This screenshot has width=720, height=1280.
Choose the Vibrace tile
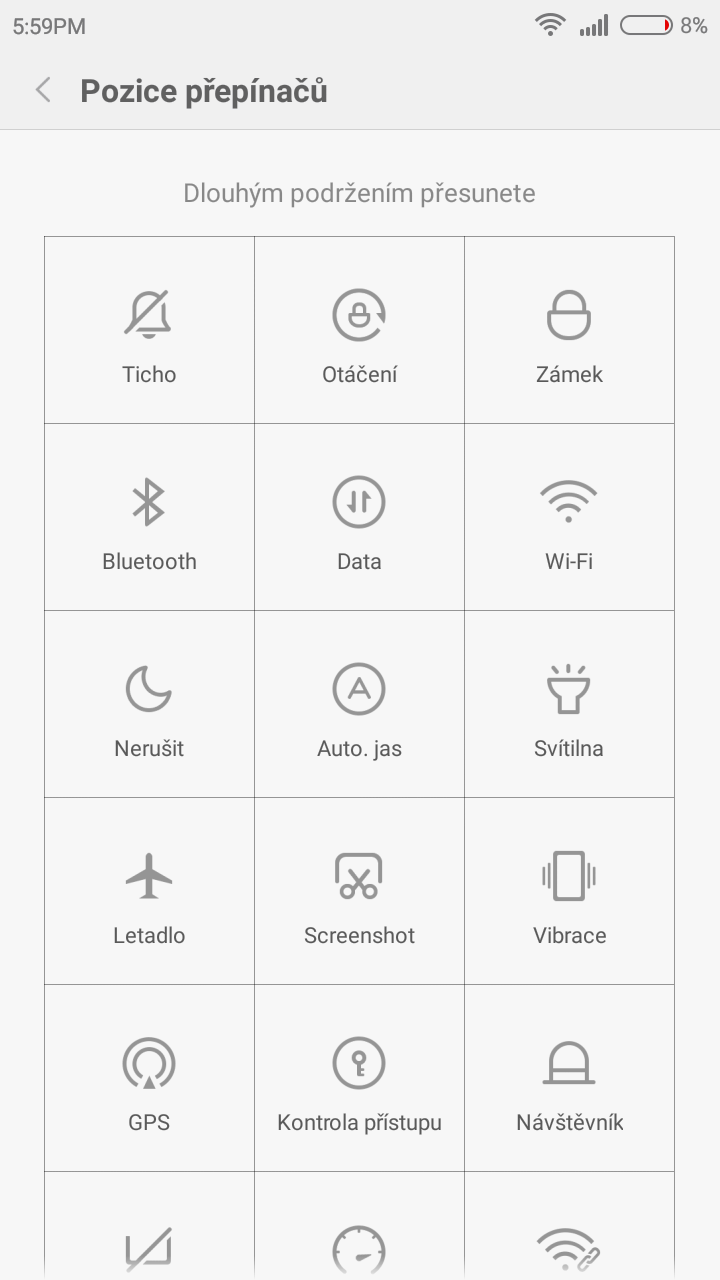coord(569,891)
